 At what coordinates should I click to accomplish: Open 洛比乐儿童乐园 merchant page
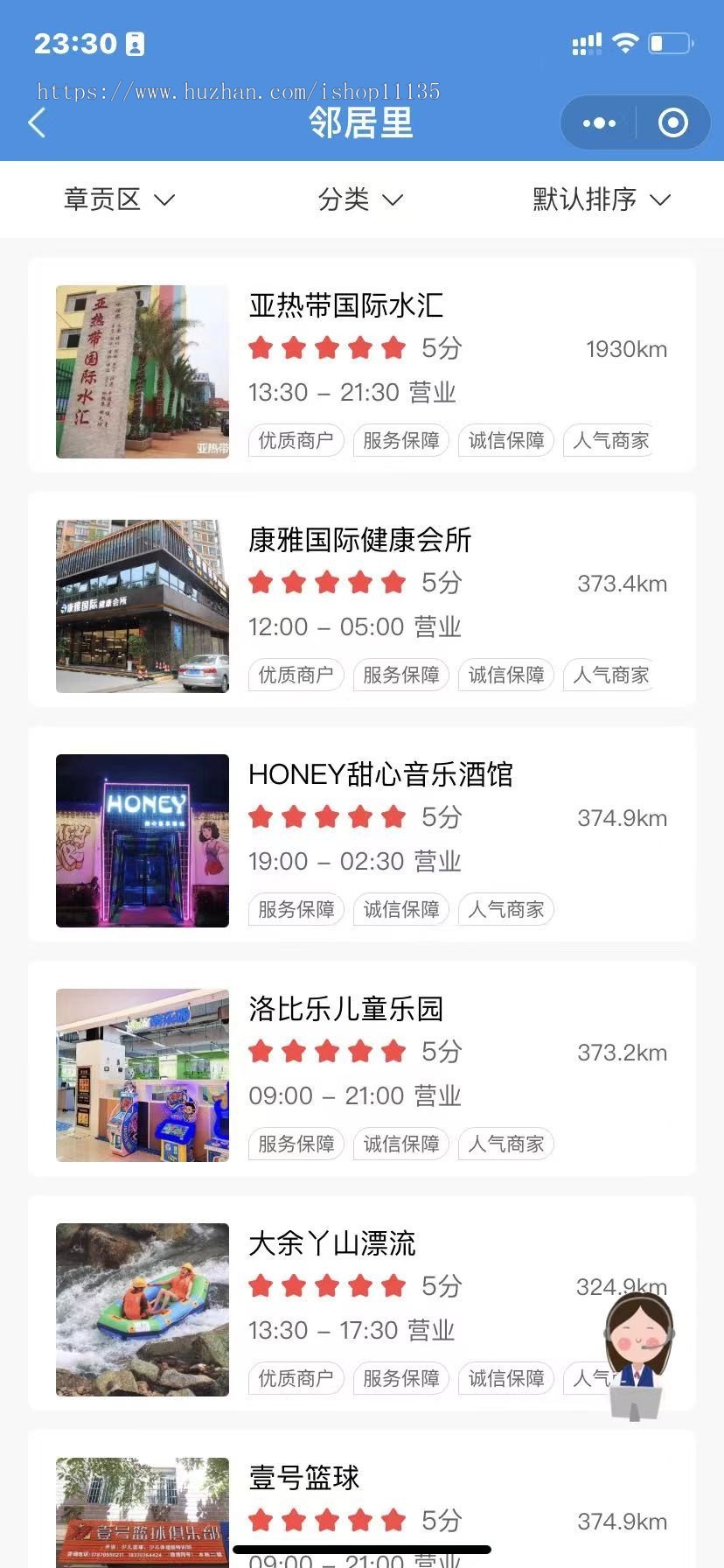pos(361,1068)
